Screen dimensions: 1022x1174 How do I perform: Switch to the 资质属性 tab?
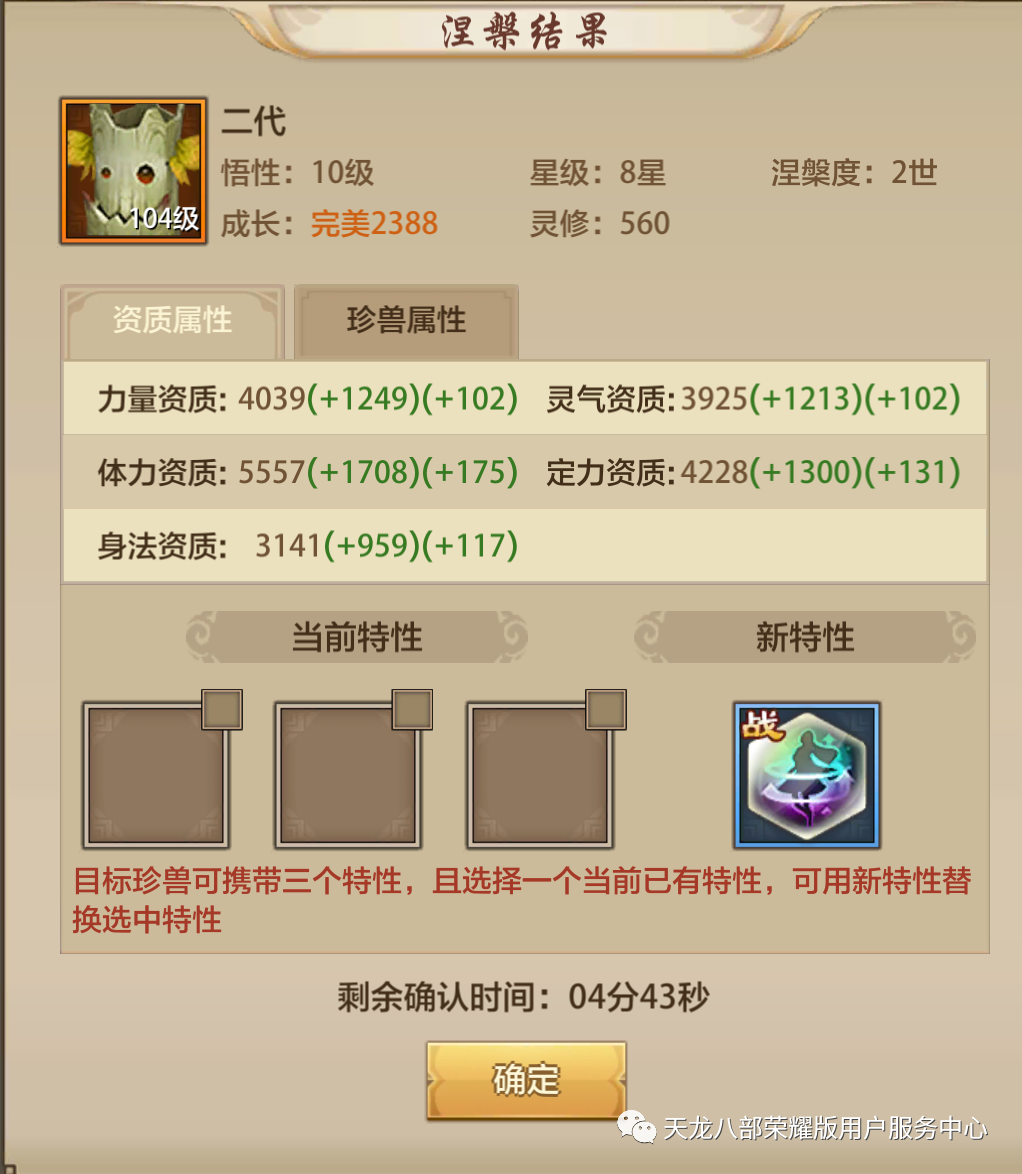tap(172, 321)
